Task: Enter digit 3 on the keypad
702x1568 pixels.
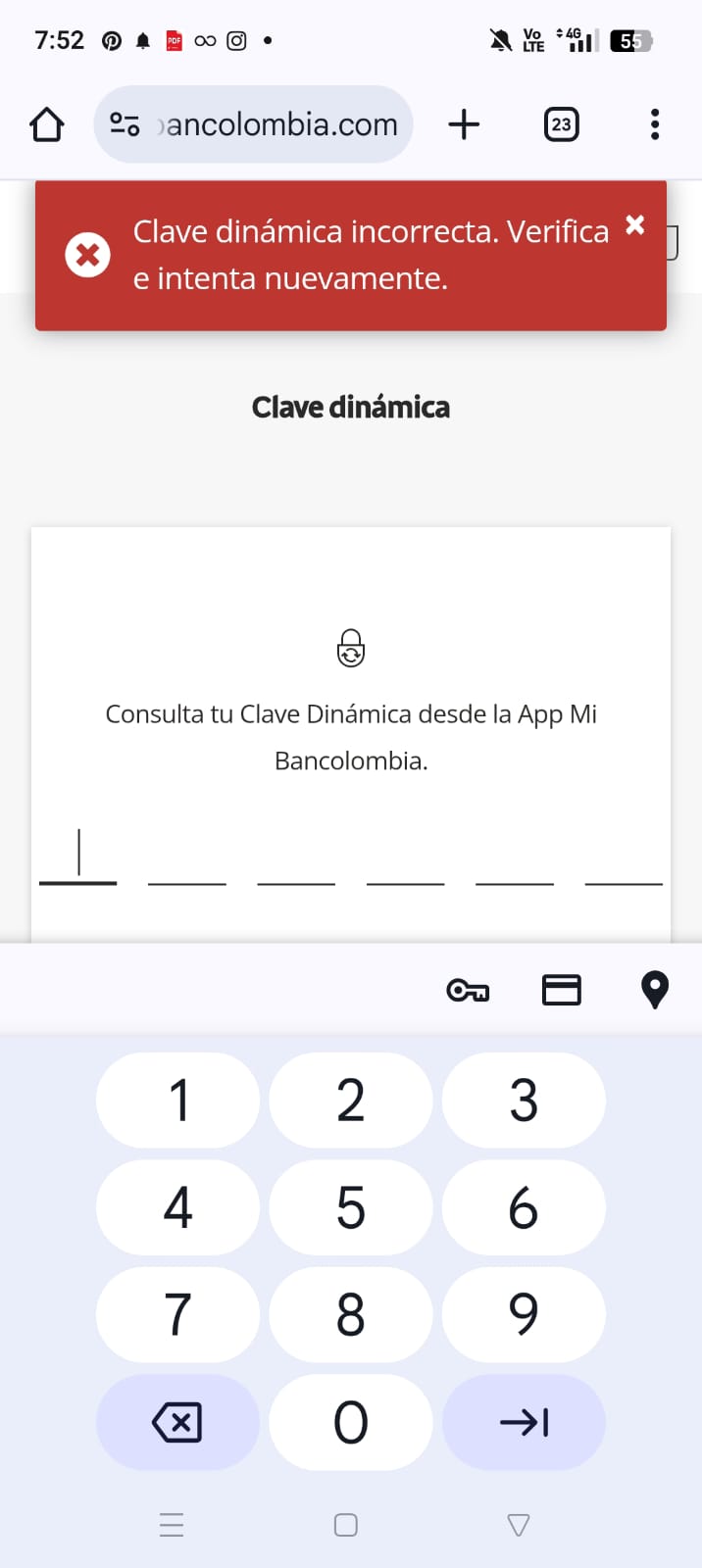Action: [x=524, y=1101]
